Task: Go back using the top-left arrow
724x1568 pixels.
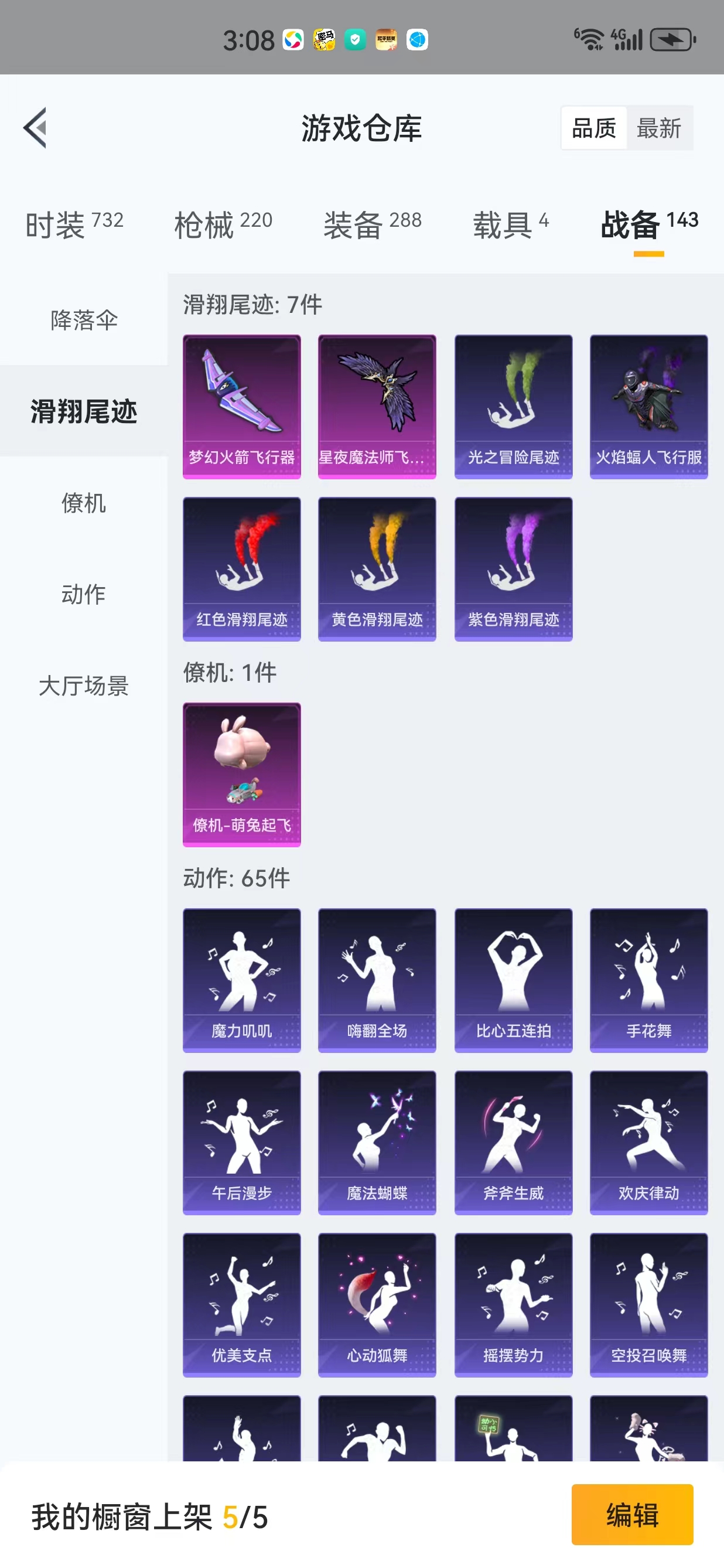Action: 35,128
